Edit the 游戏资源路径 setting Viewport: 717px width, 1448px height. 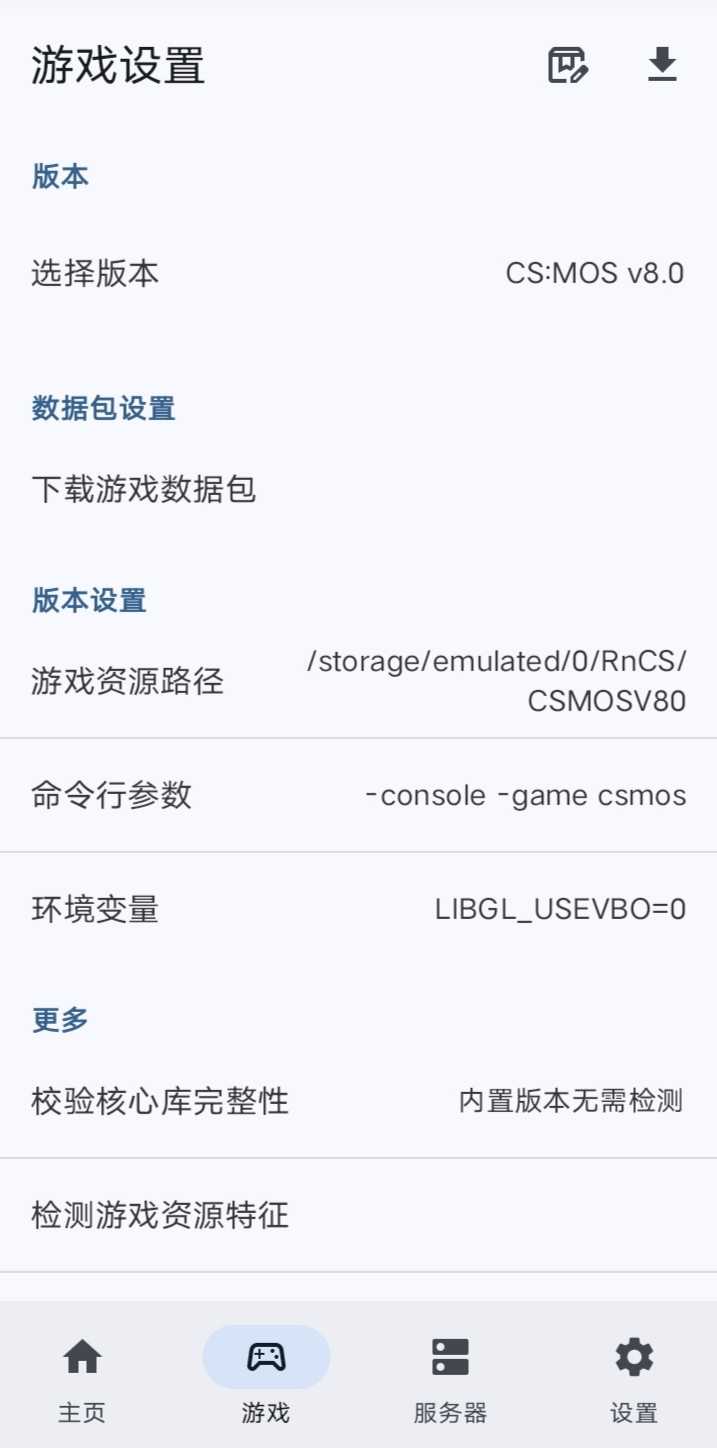coord(358,682)
